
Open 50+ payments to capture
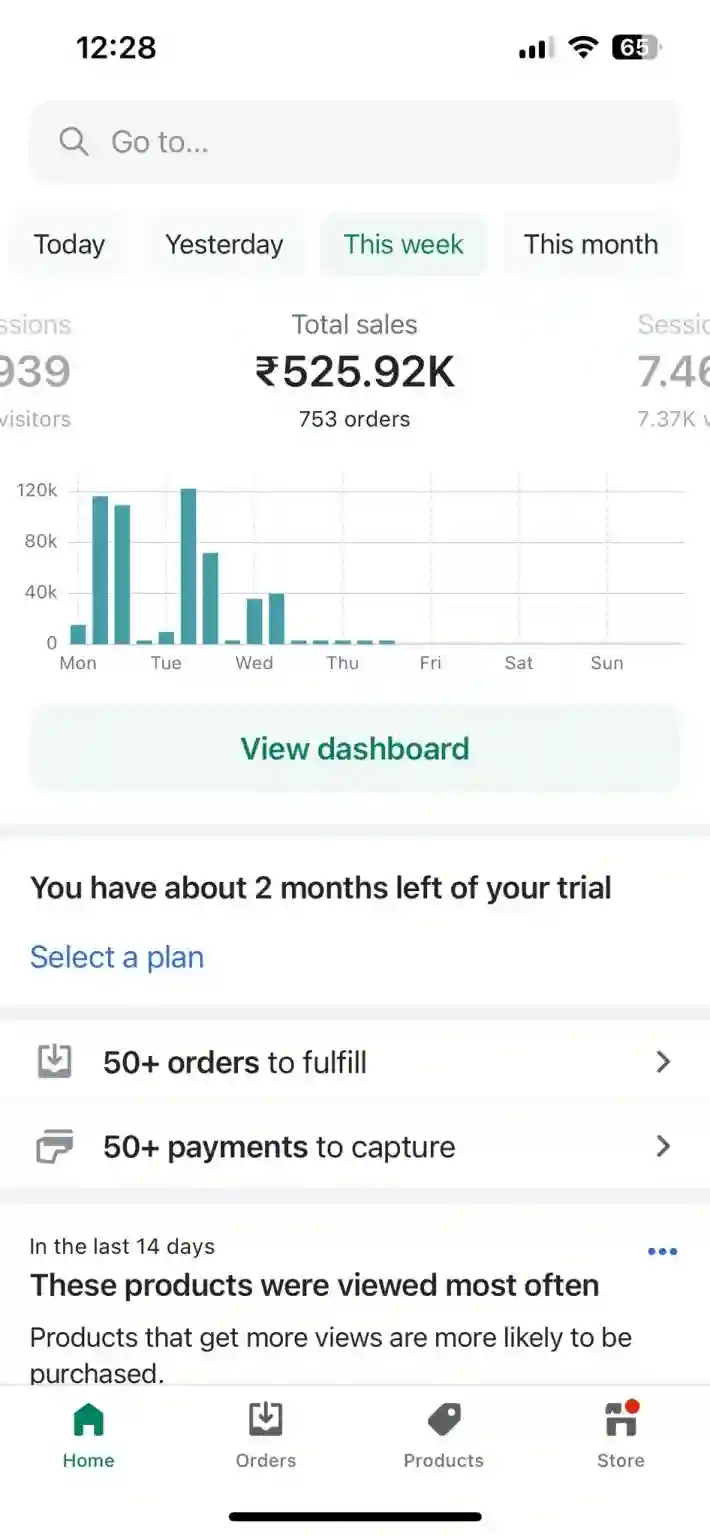[354, 1146]
